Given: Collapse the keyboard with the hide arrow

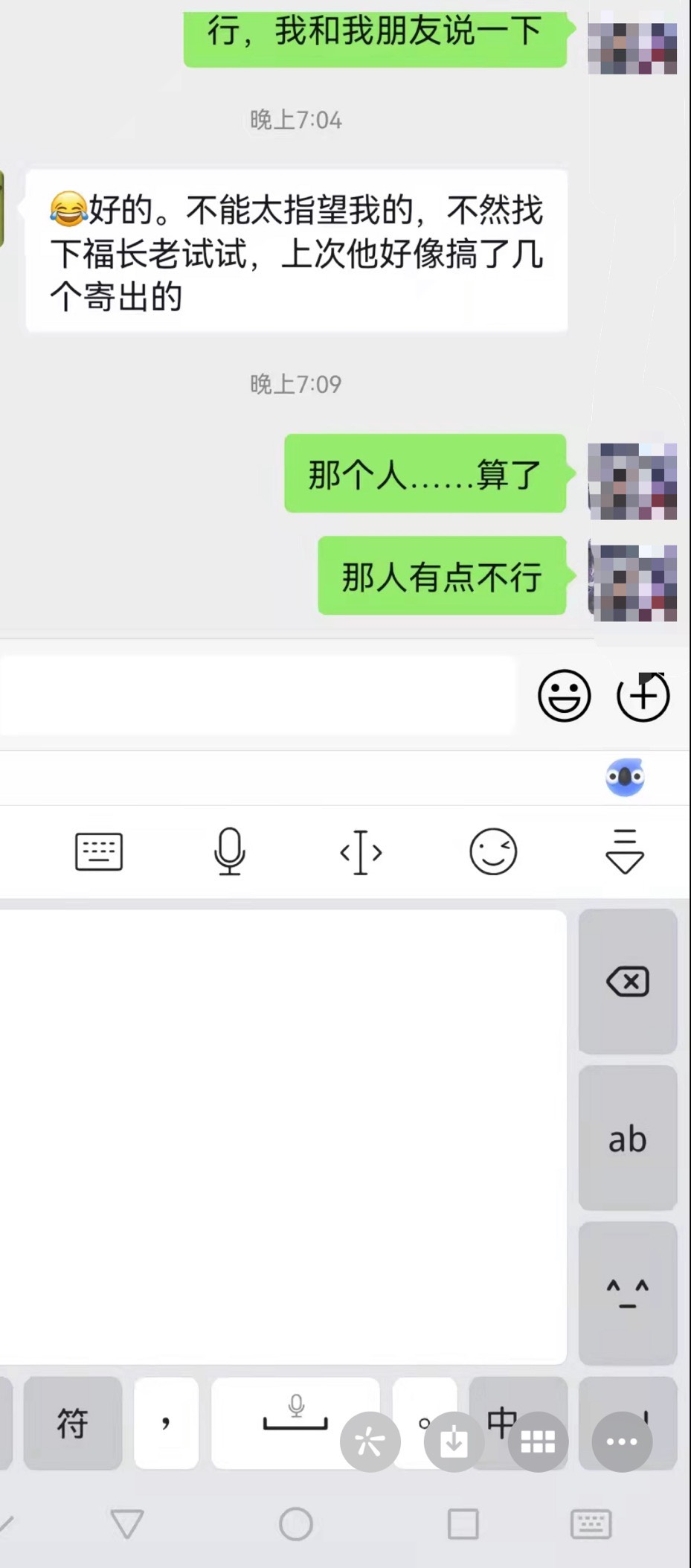Looking at the screenshot, I should pos(625,851).
